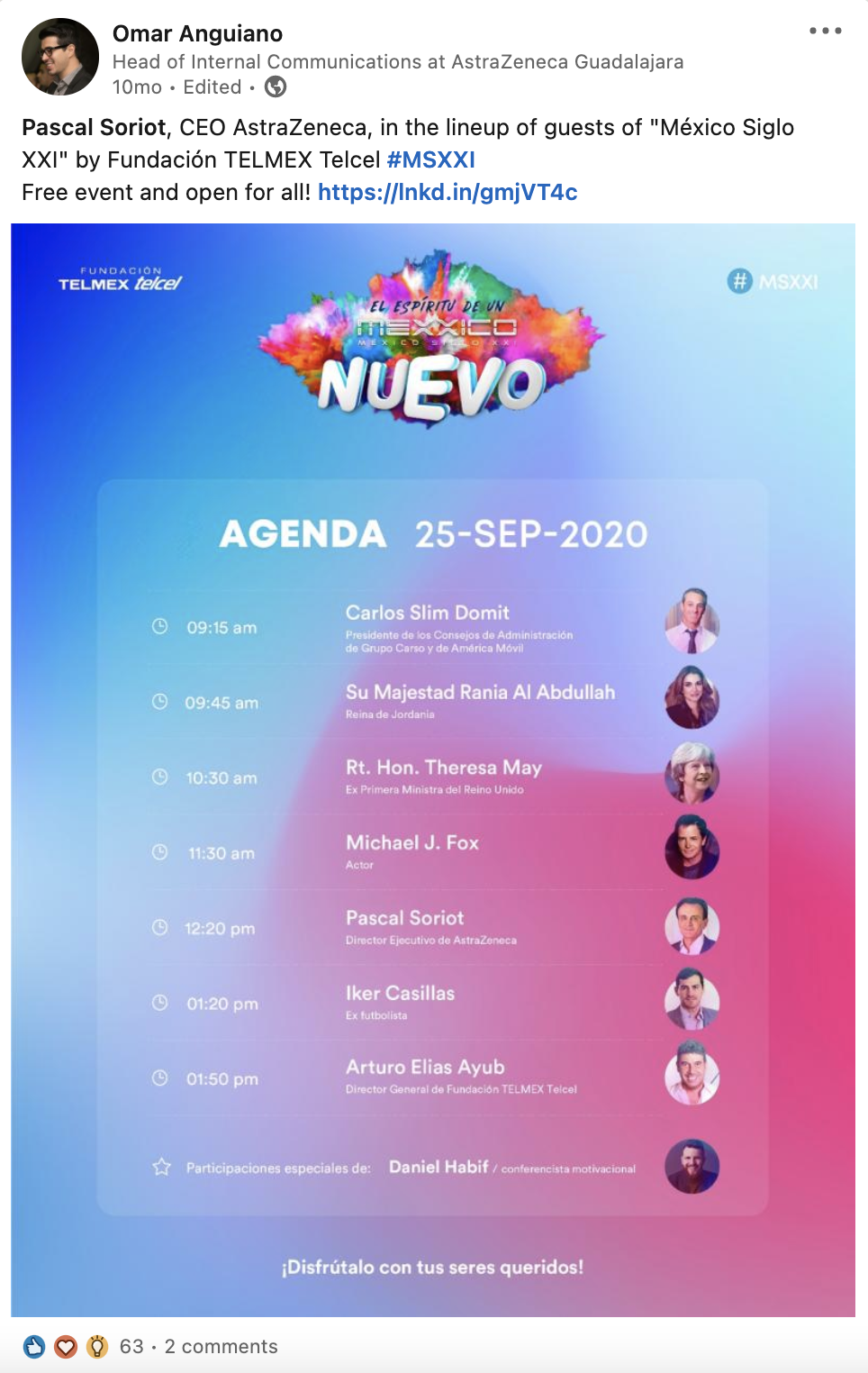Open the lnkd.in/gmjVT4c event link
Viewport: 868px width, 1373px height.
448,192
